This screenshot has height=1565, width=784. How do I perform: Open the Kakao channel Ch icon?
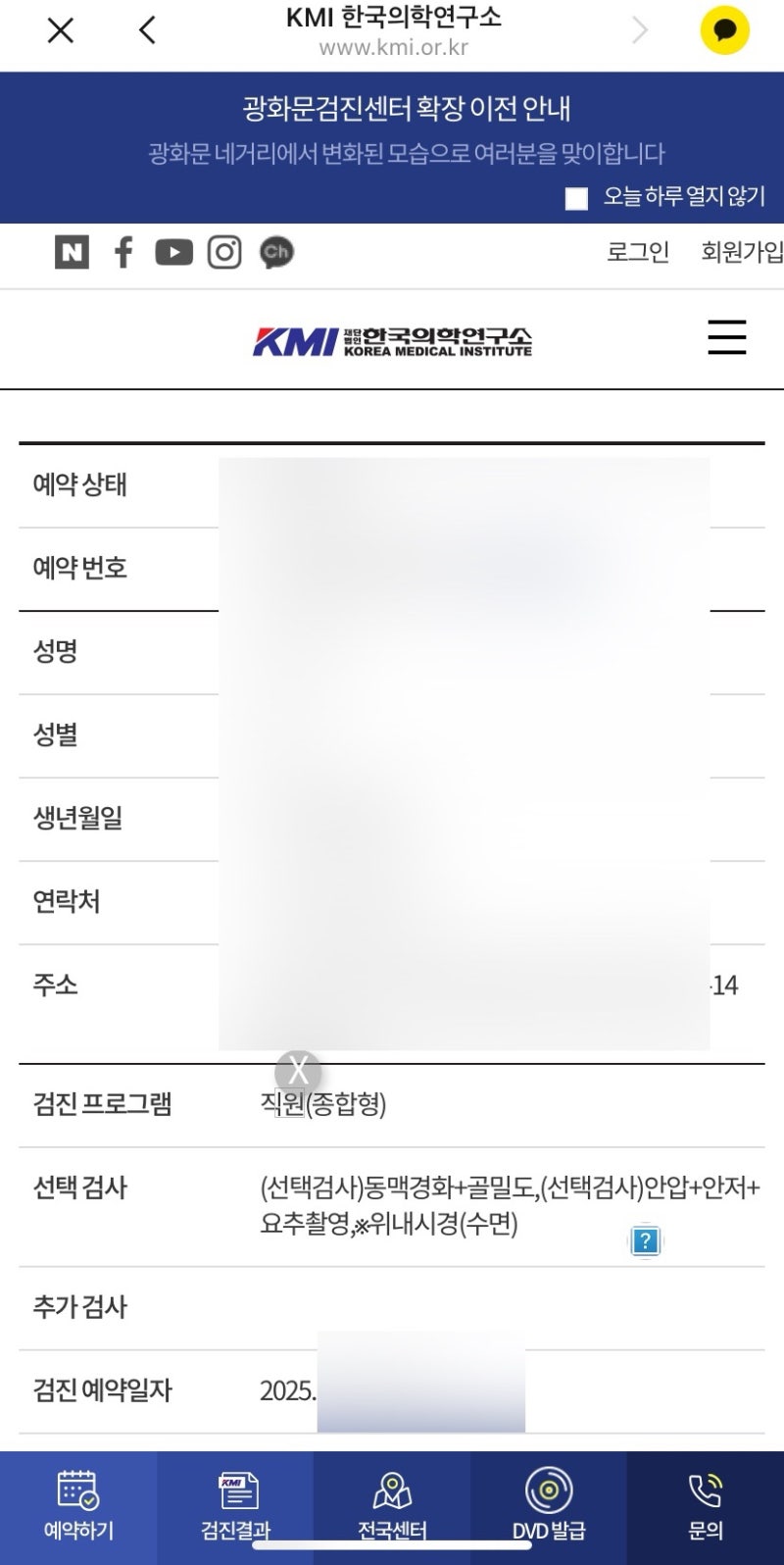pos(276,253)
